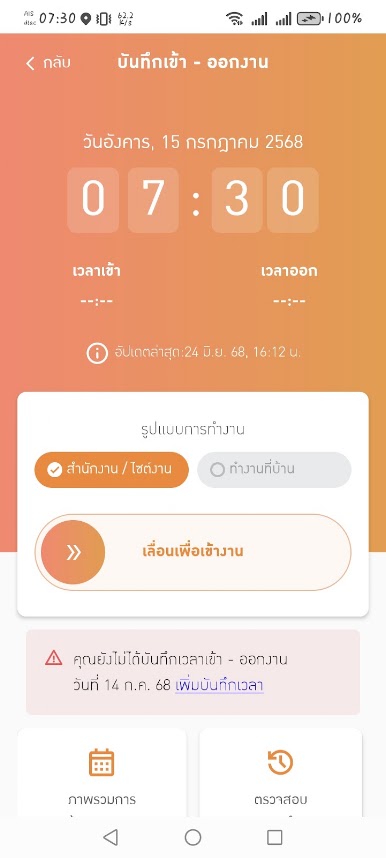Go to the system home screen
386x858 pixels.
pos(193,837)
